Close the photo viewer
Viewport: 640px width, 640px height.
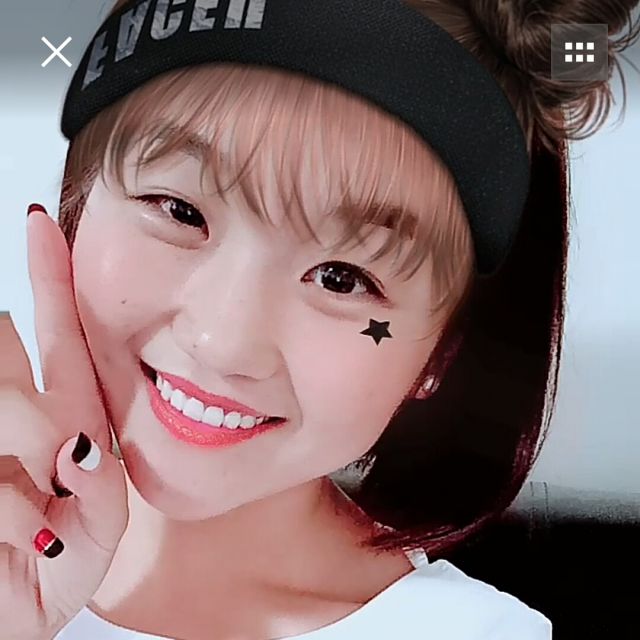[x=56, y=52]
